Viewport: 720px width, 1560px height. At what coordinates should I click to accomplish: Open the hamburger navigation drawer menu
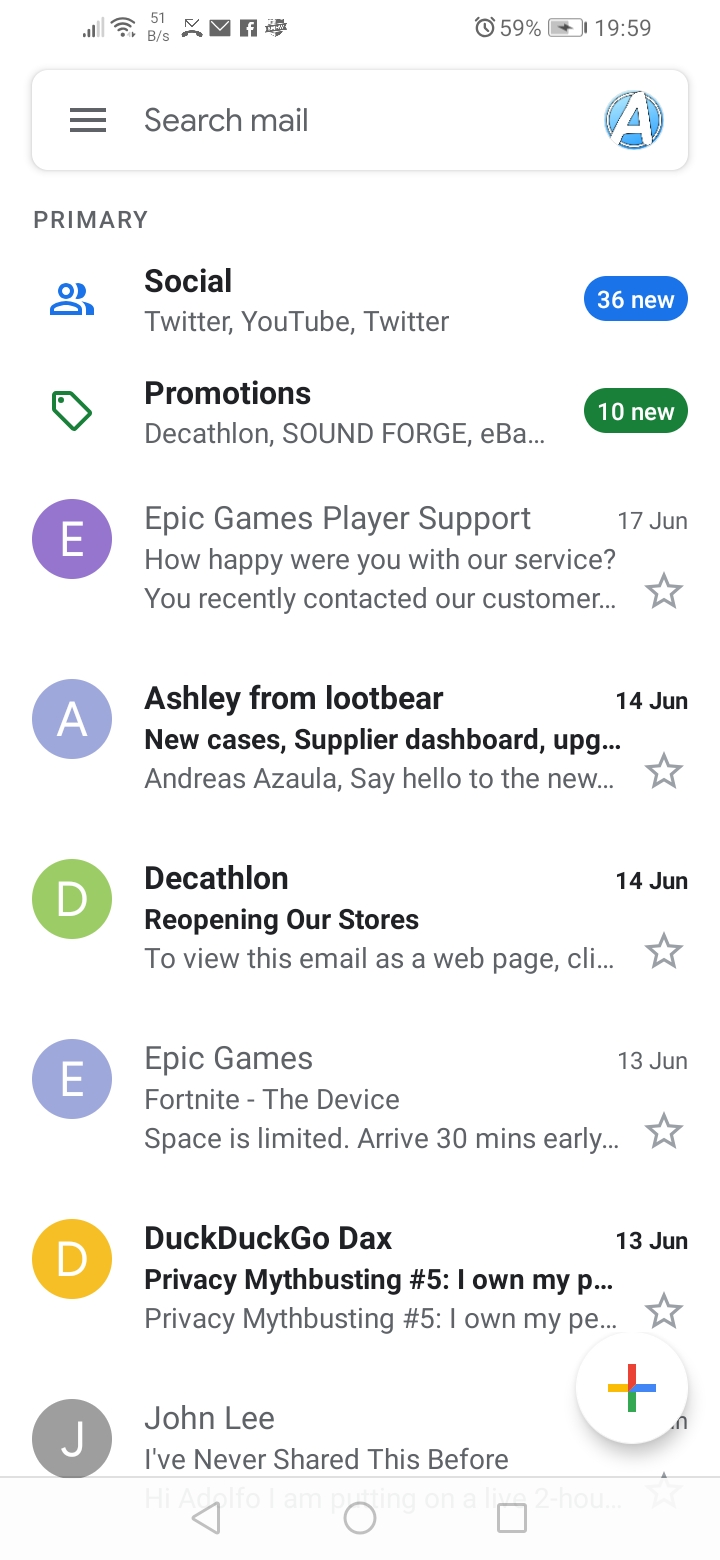point(88,121)
